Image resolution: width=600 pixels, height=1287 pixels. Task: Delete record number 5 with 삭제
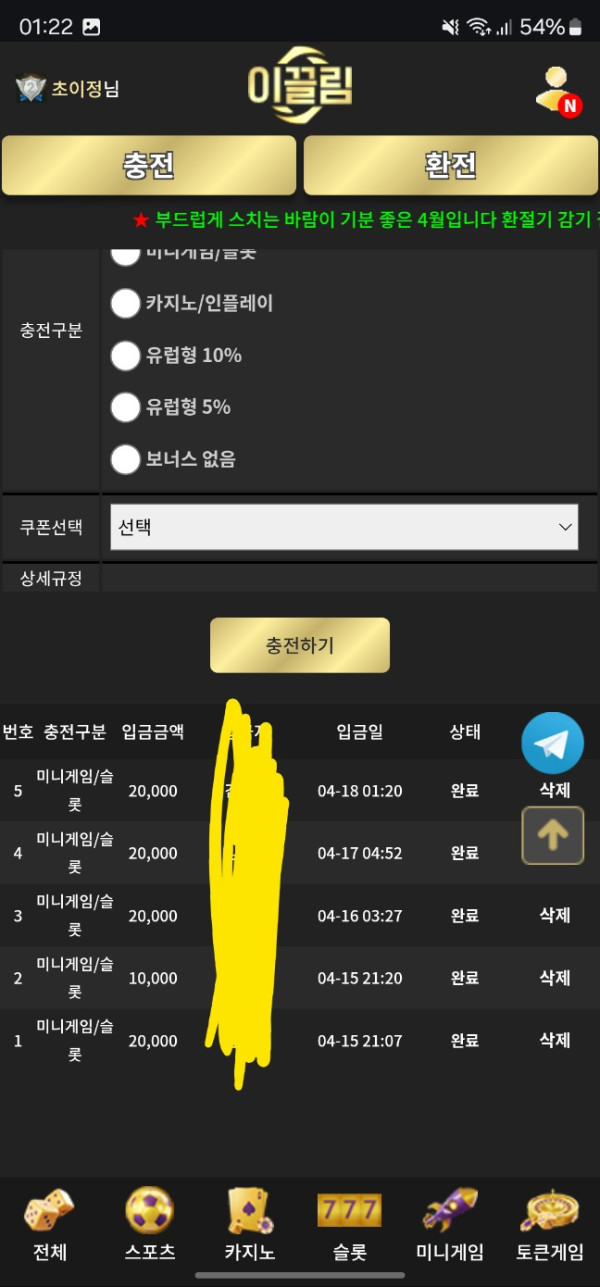click(x=554, y=790)
